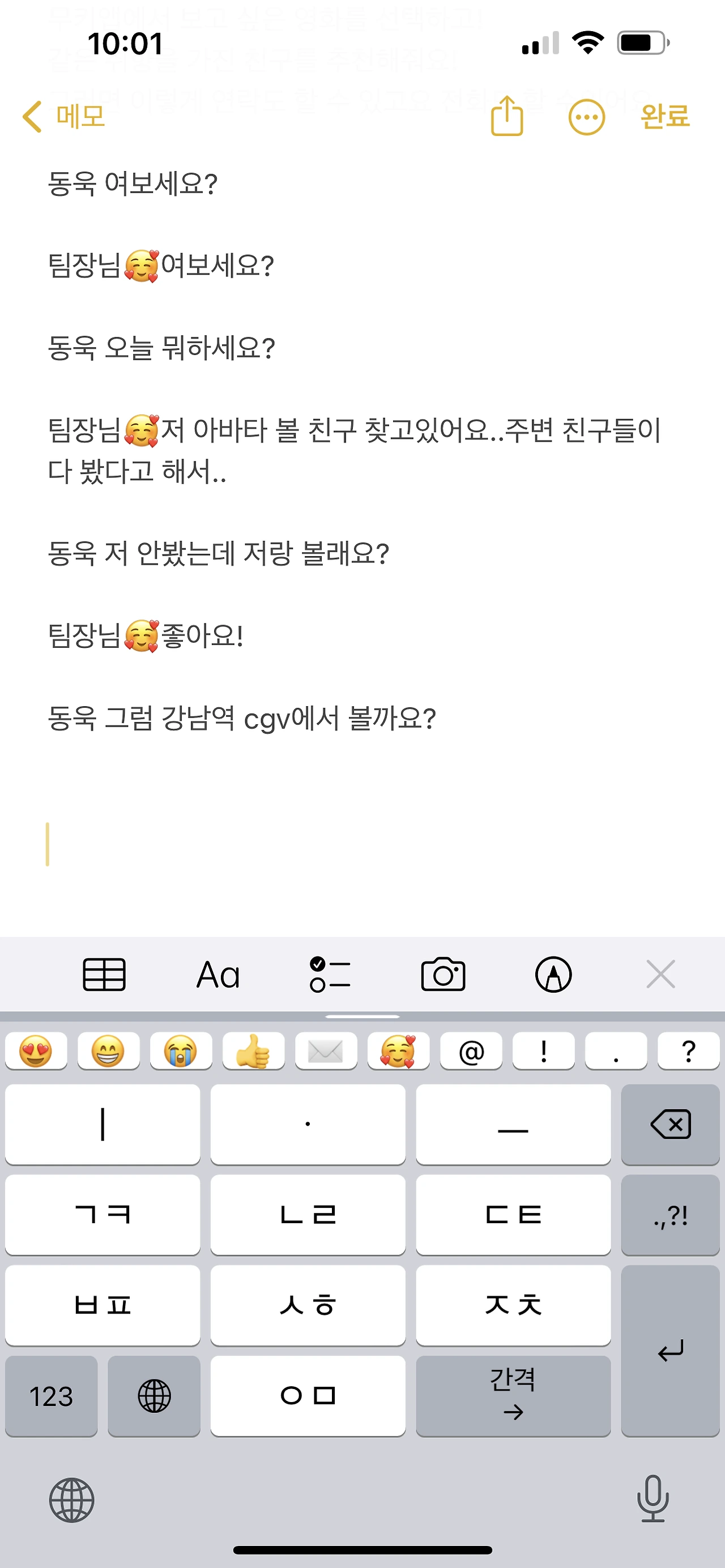Share this note
Image resolution: width=725 pixels, height=1568 pixels.
tap(506, 116)
